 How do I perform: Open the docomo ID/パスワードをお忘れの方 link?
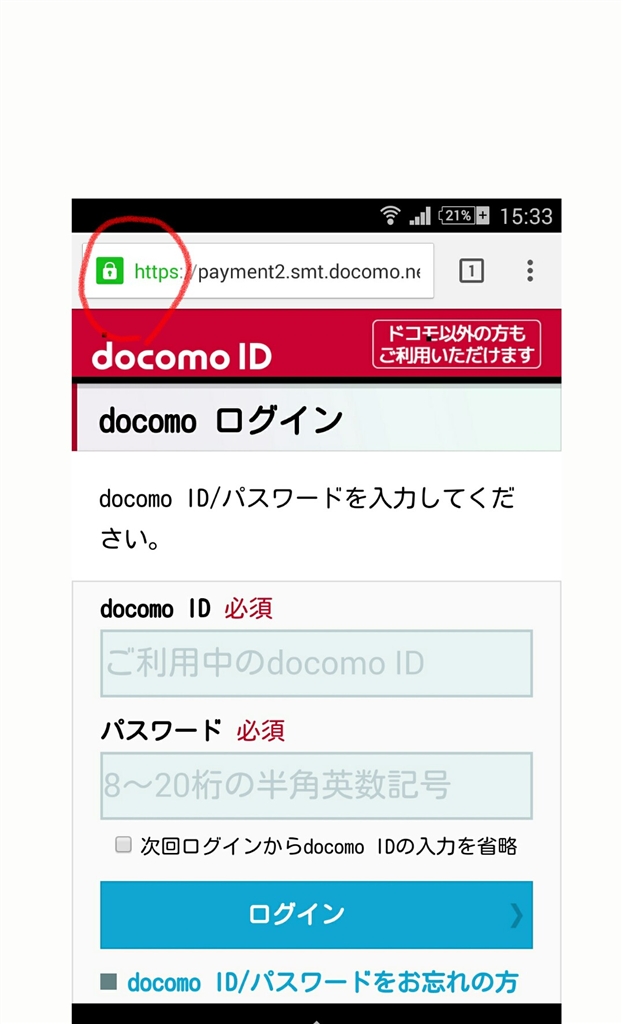click(322, 983)
